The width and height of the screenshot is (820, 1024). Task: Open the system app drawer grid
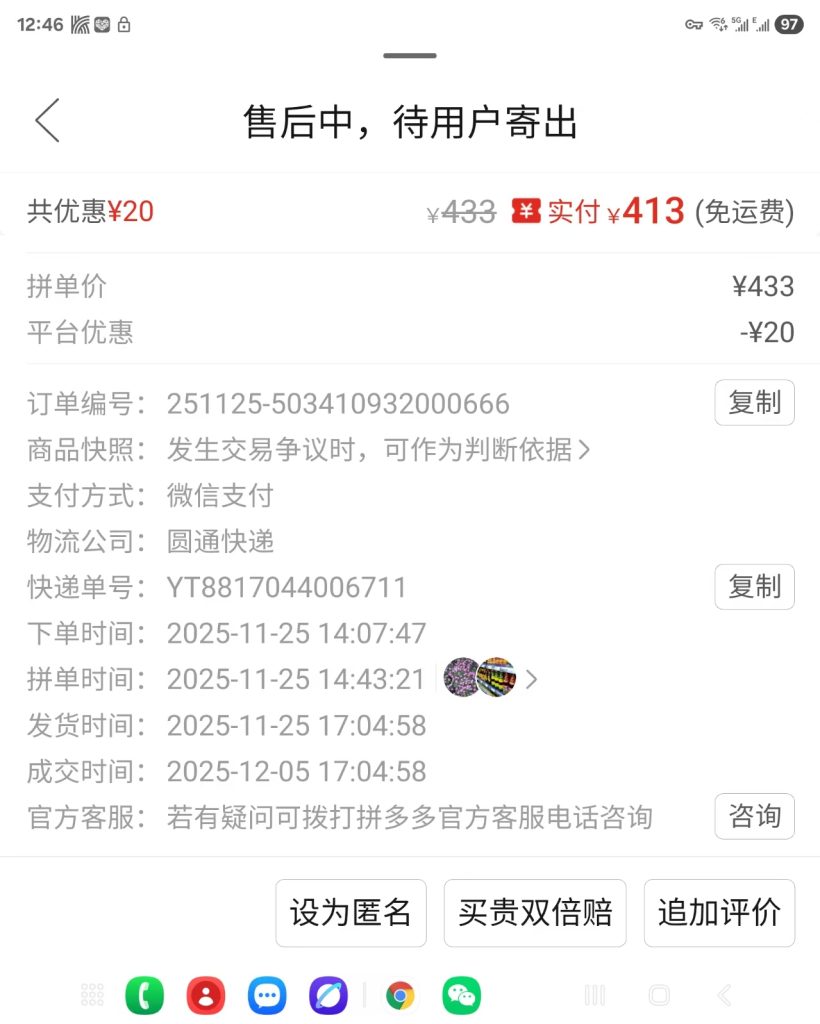92,995
